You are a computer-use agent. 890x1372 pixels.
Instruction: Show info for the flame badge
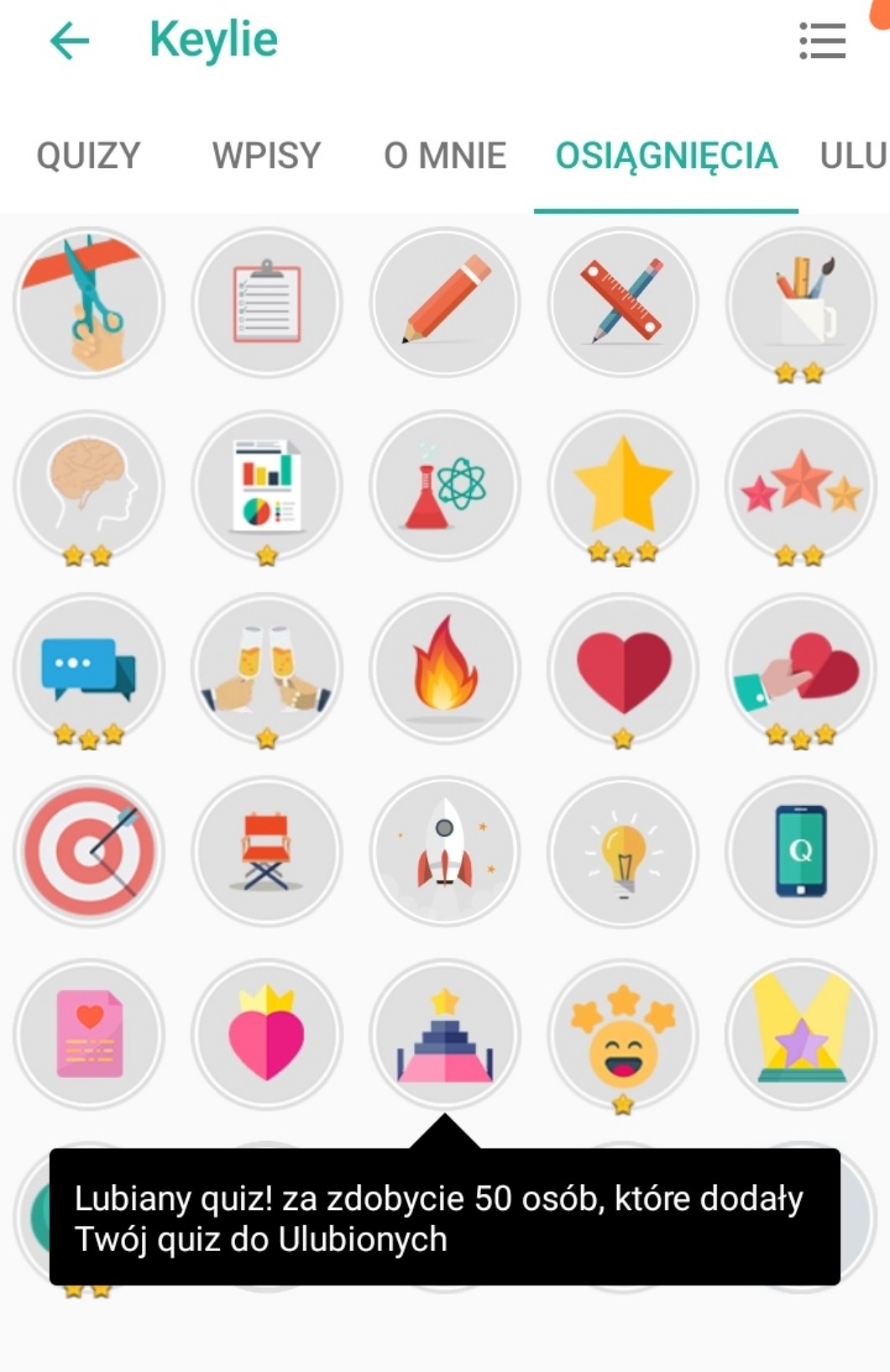(445, 668)
